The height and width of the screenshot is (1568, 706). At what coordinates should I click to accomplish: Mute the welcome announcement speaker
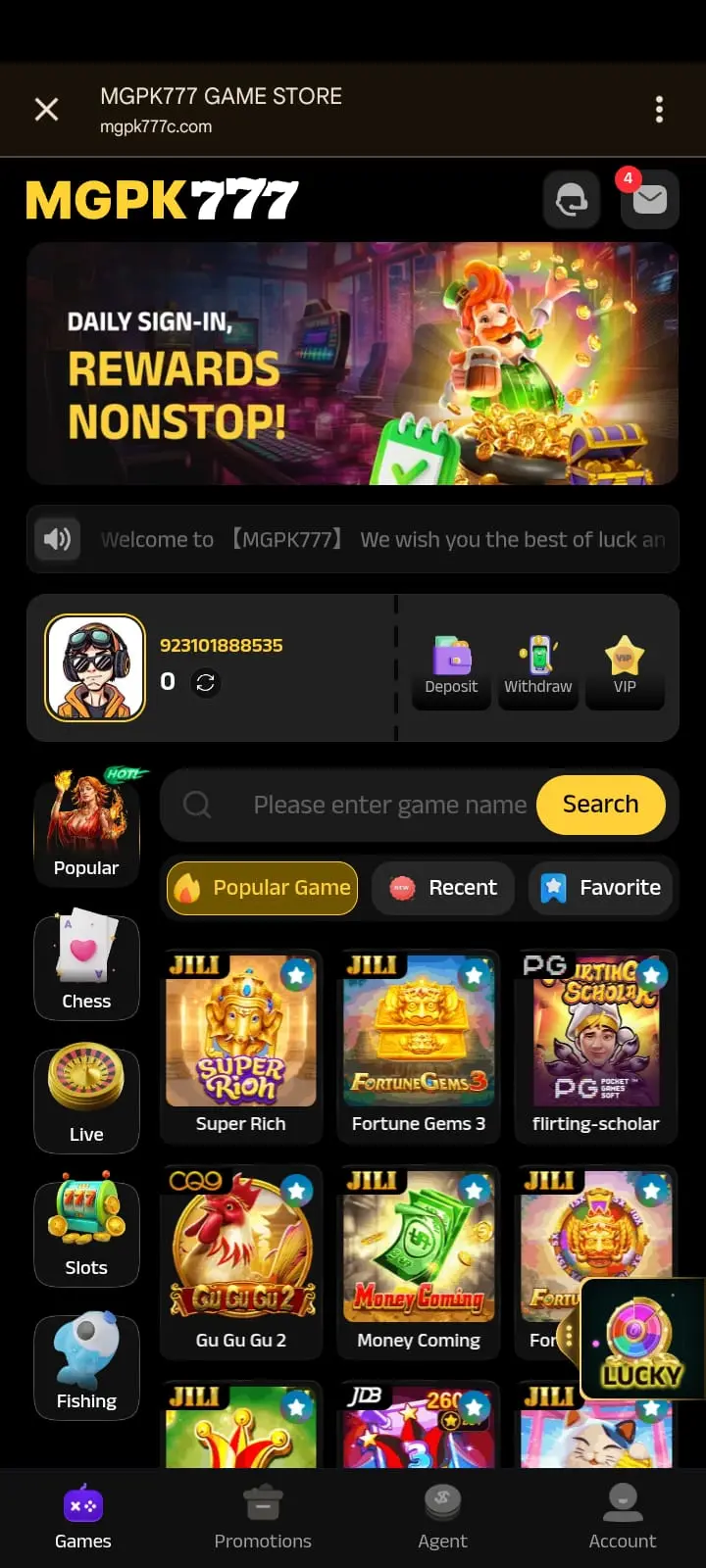click(58, 538)
